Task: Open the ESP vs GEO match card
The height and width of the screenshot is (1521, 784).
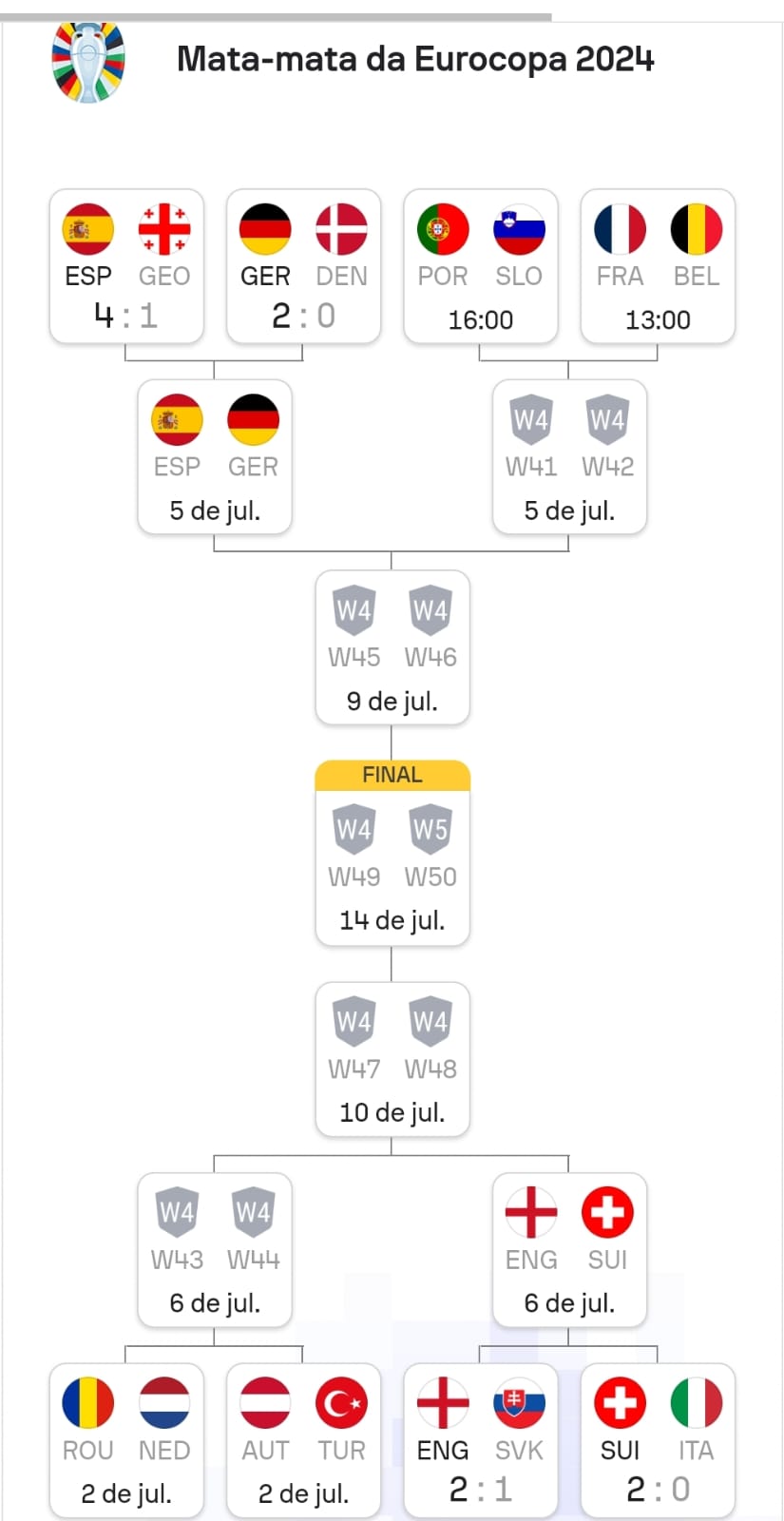Action: [x=126, y=266]
